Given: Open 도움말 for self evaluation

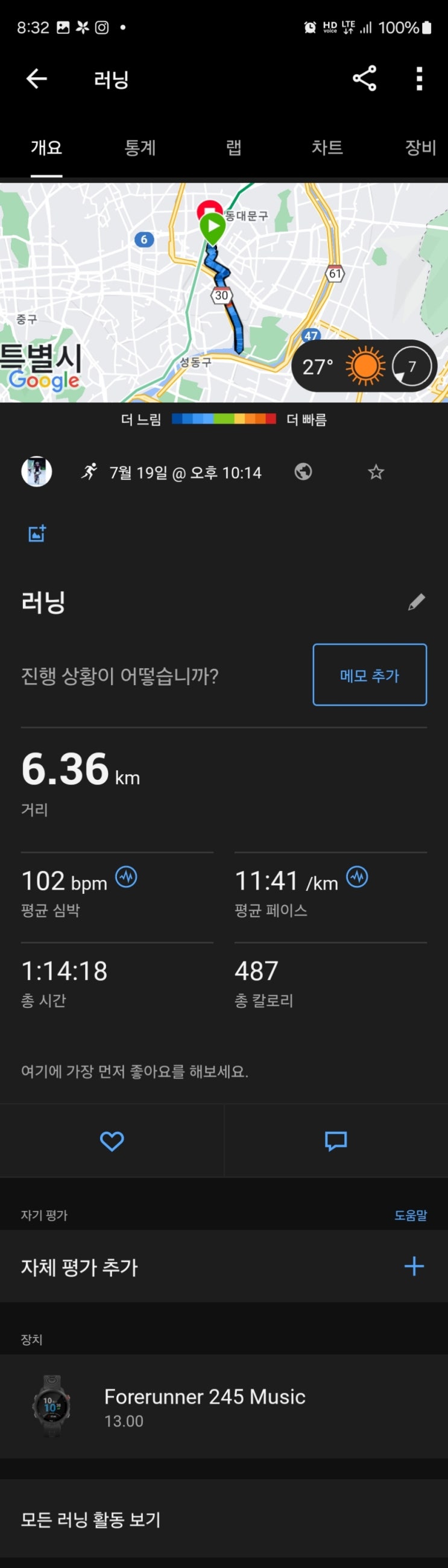Looking at the screenshot, I should pyautogui.click(x=410, y=1215).
